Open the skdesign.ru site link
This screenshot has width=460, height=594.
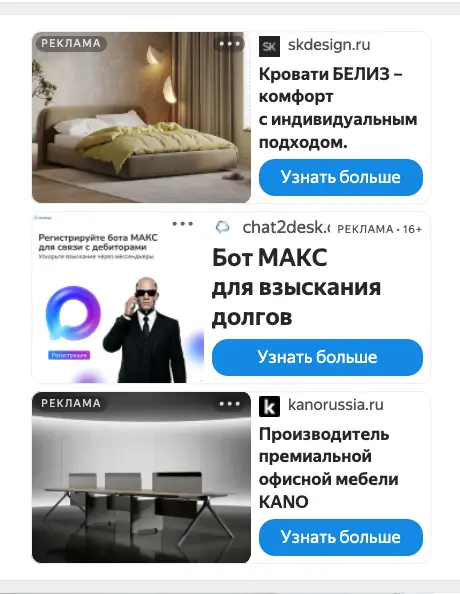coord(329,45)
